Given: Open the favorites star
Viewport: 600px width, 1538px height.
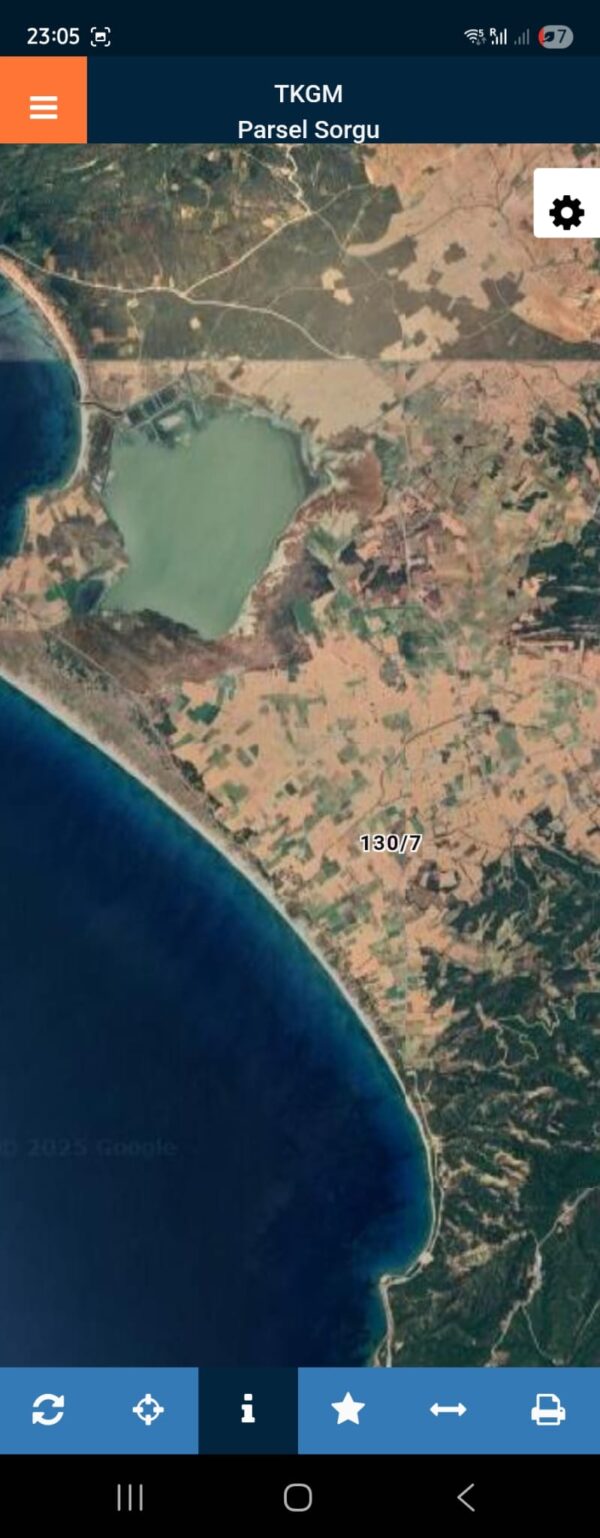Looking at the screenshot, I should click(x=348, y=1410).
